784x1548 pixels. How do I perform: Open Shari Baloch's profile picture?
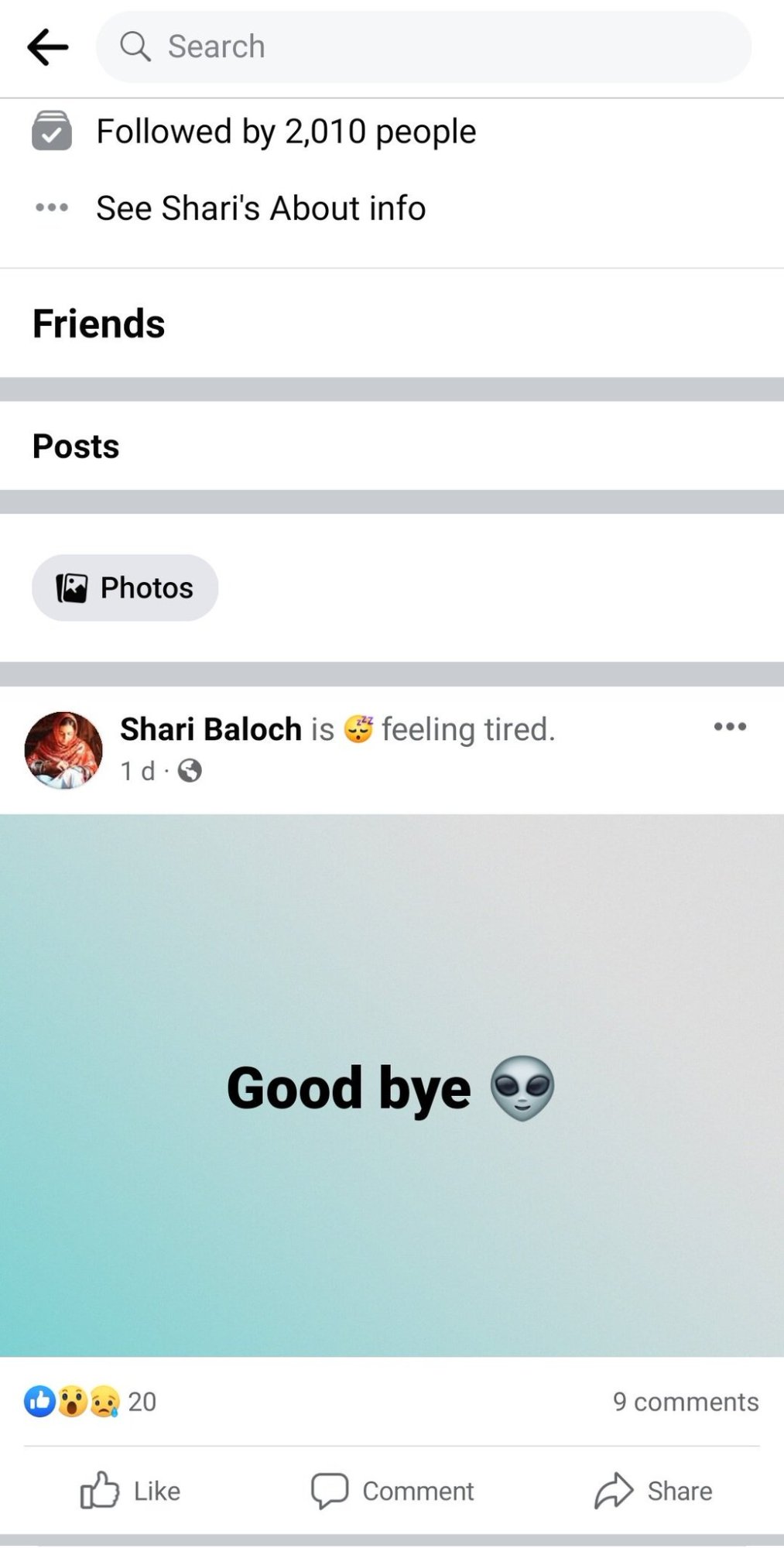[x=63, y=750]
